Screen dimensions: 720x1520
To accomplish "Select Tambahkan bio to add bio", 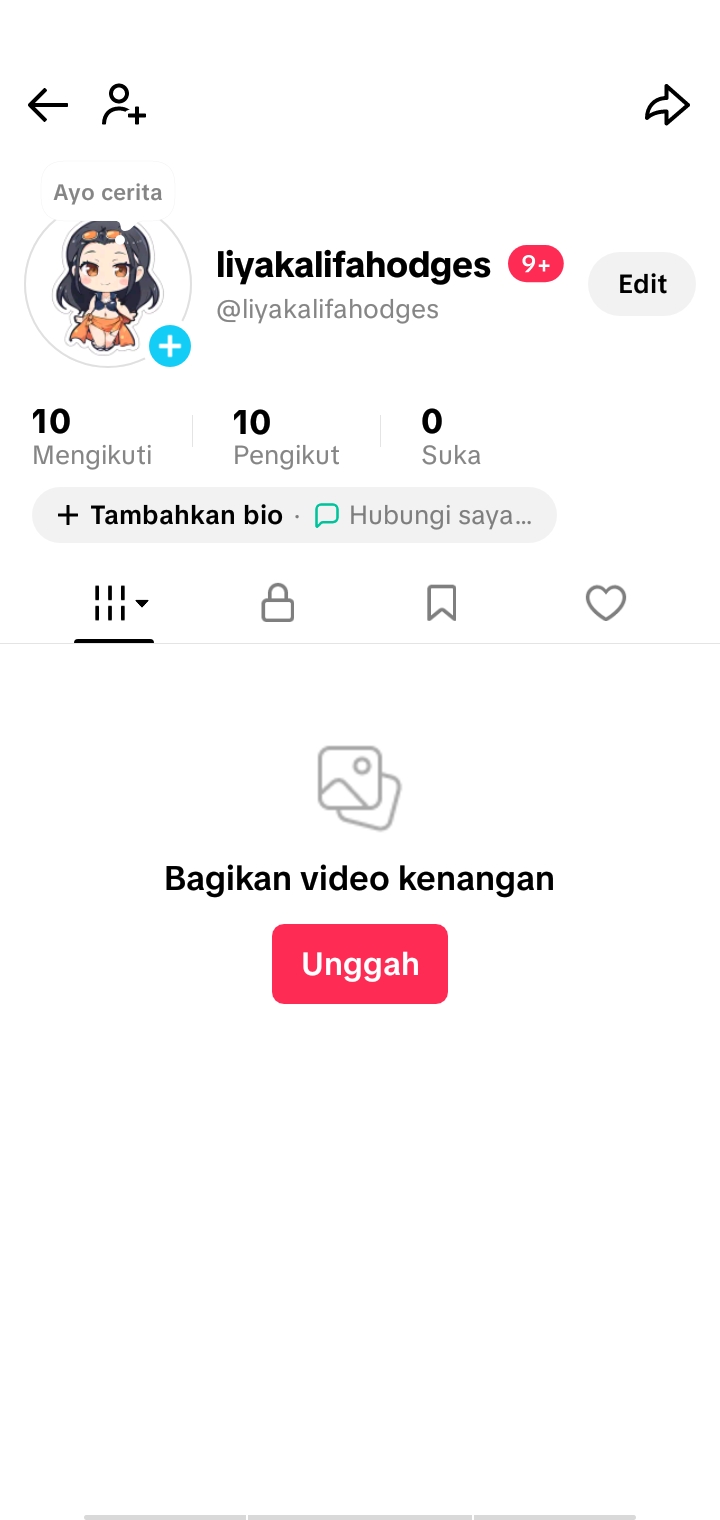I will tap(171, 515).
